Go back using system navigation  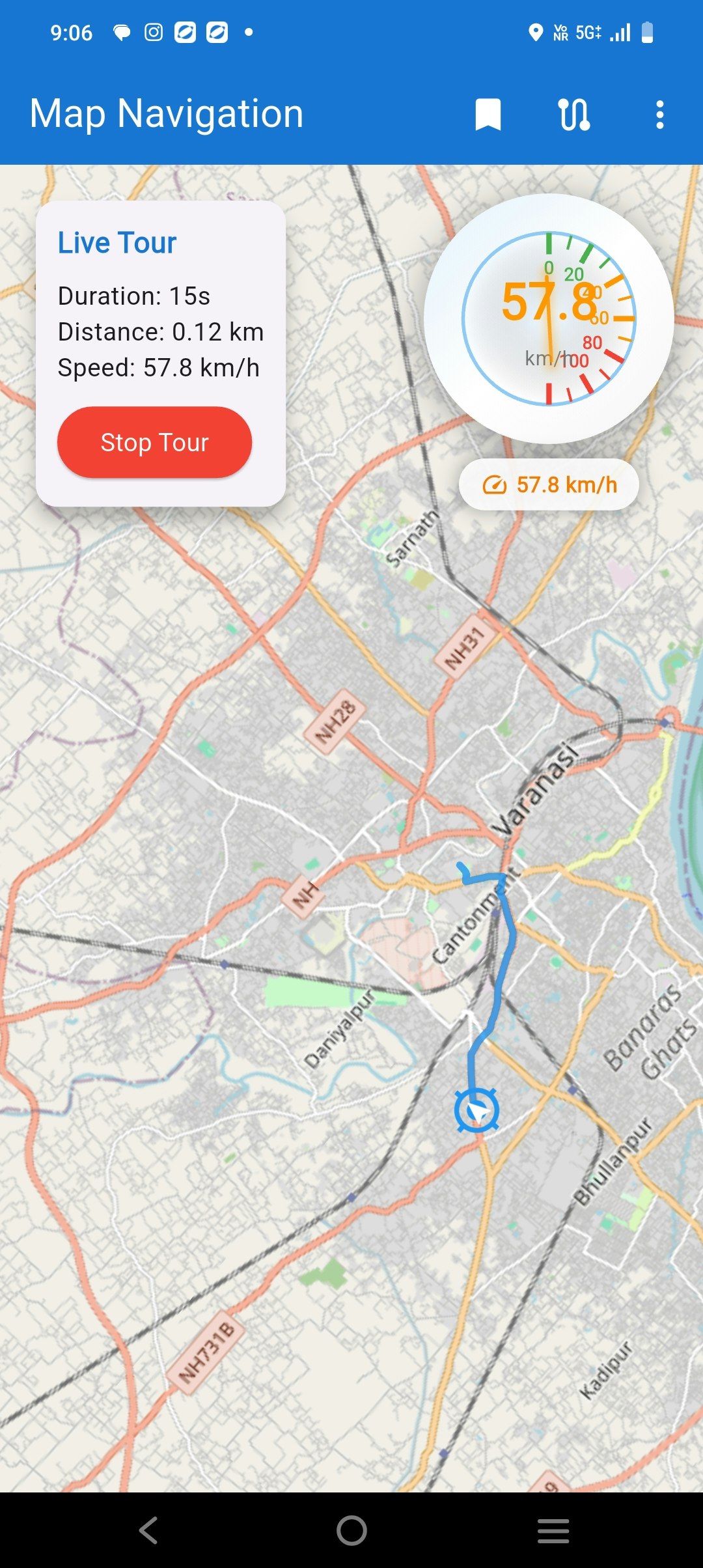148,1530
